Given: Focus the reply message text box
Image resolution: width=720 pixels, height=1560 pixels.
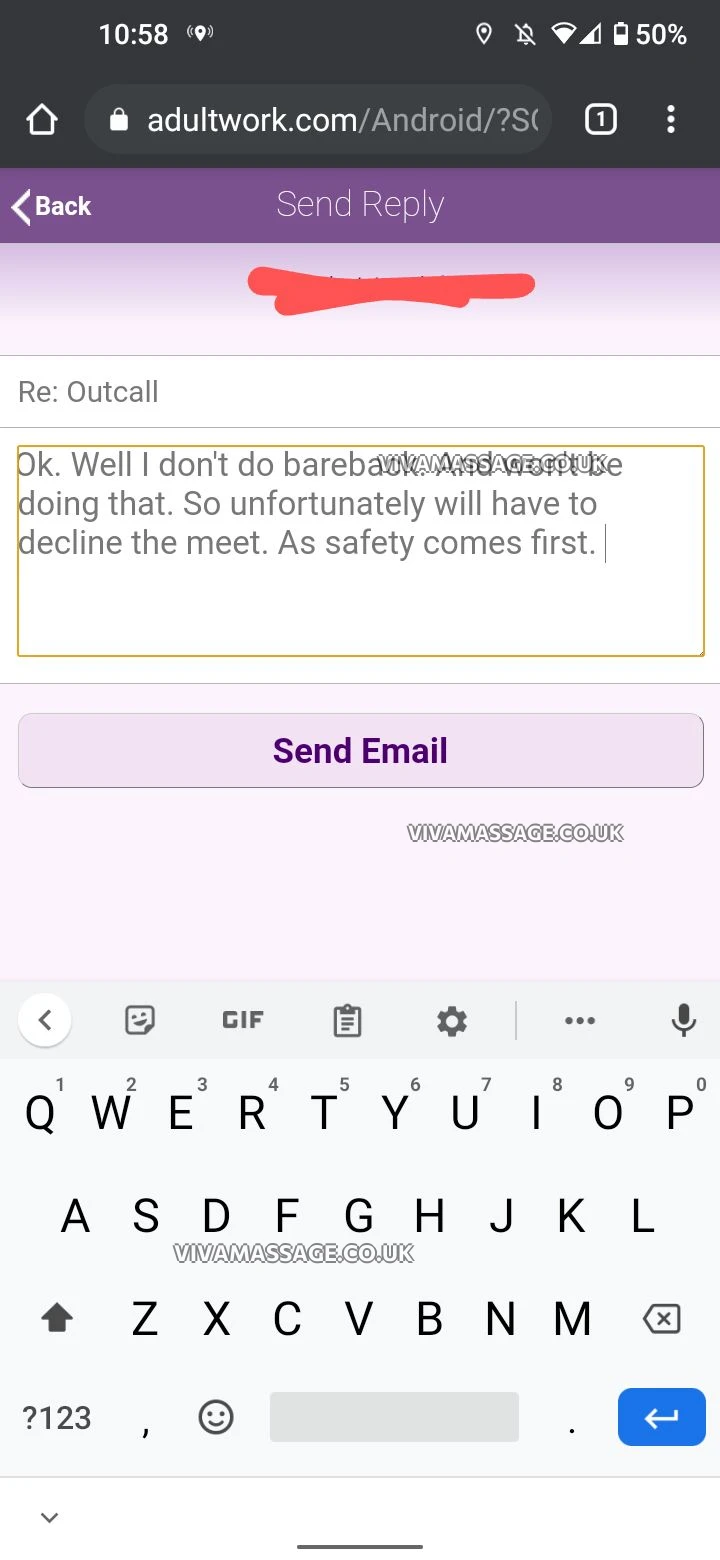Looking at the screenshot, I should [360, 600].
